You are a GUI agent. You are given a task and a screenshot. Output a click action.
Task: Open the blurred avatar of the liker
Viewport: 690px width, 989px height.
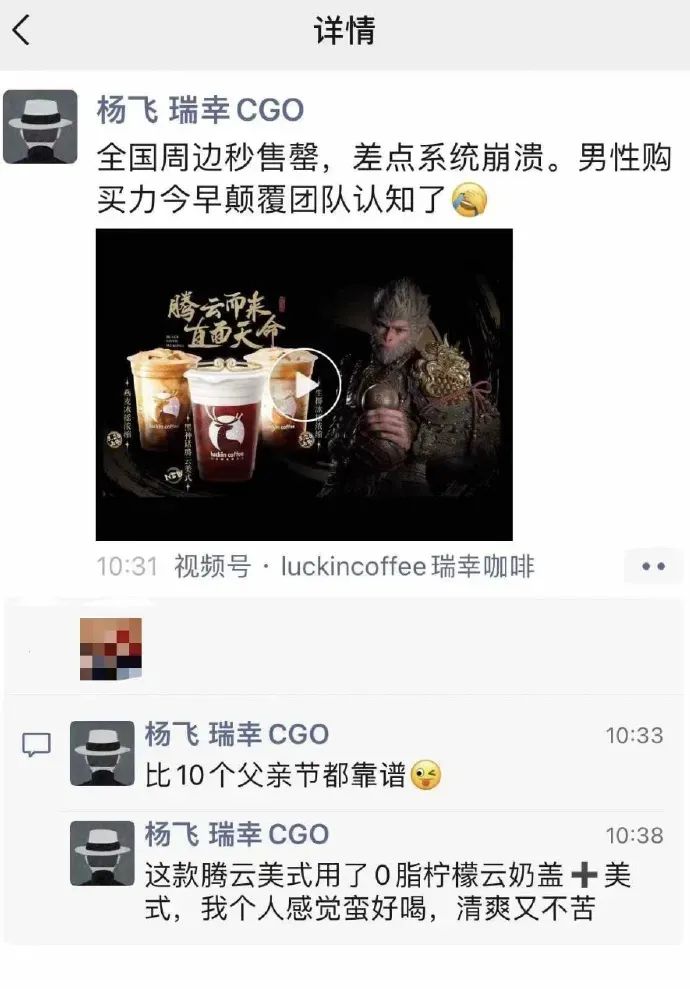[111, 649]
